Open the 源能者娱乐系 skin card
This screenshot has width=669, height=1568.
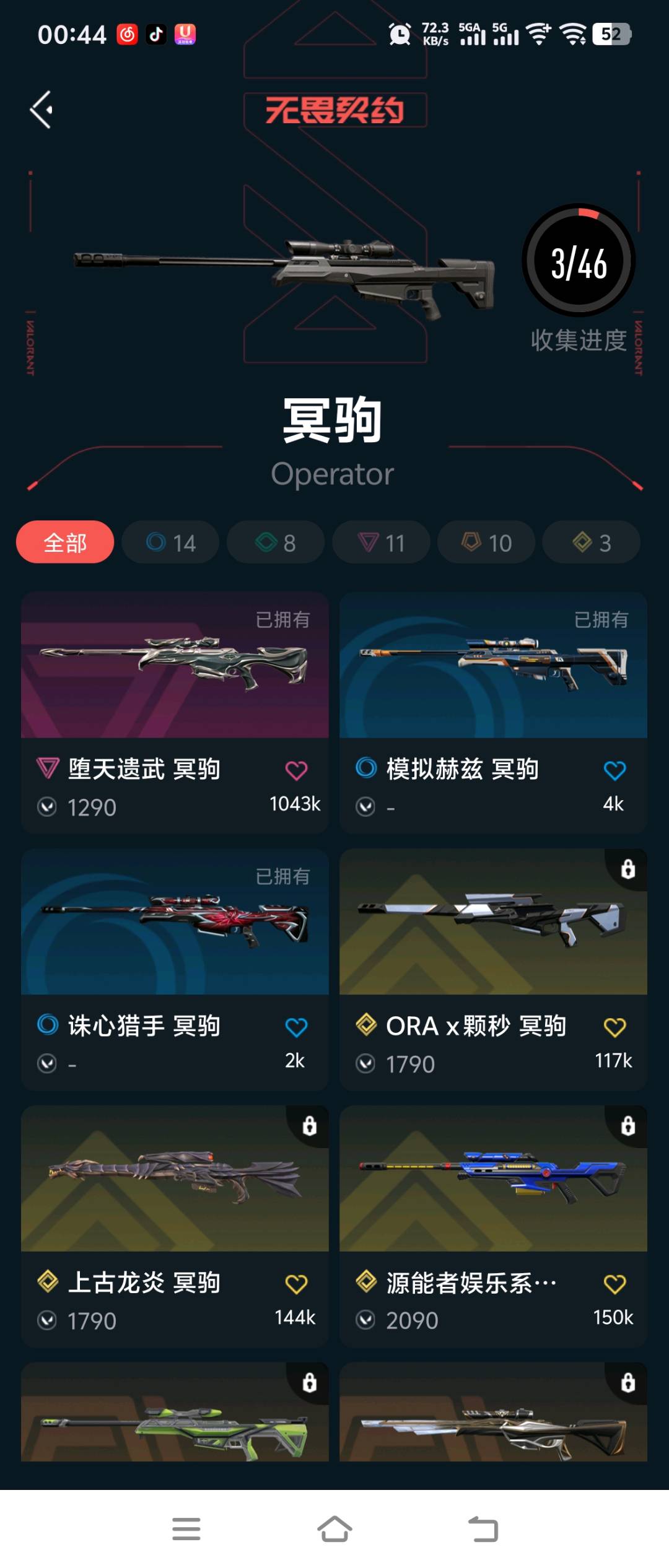point(493,1179)
